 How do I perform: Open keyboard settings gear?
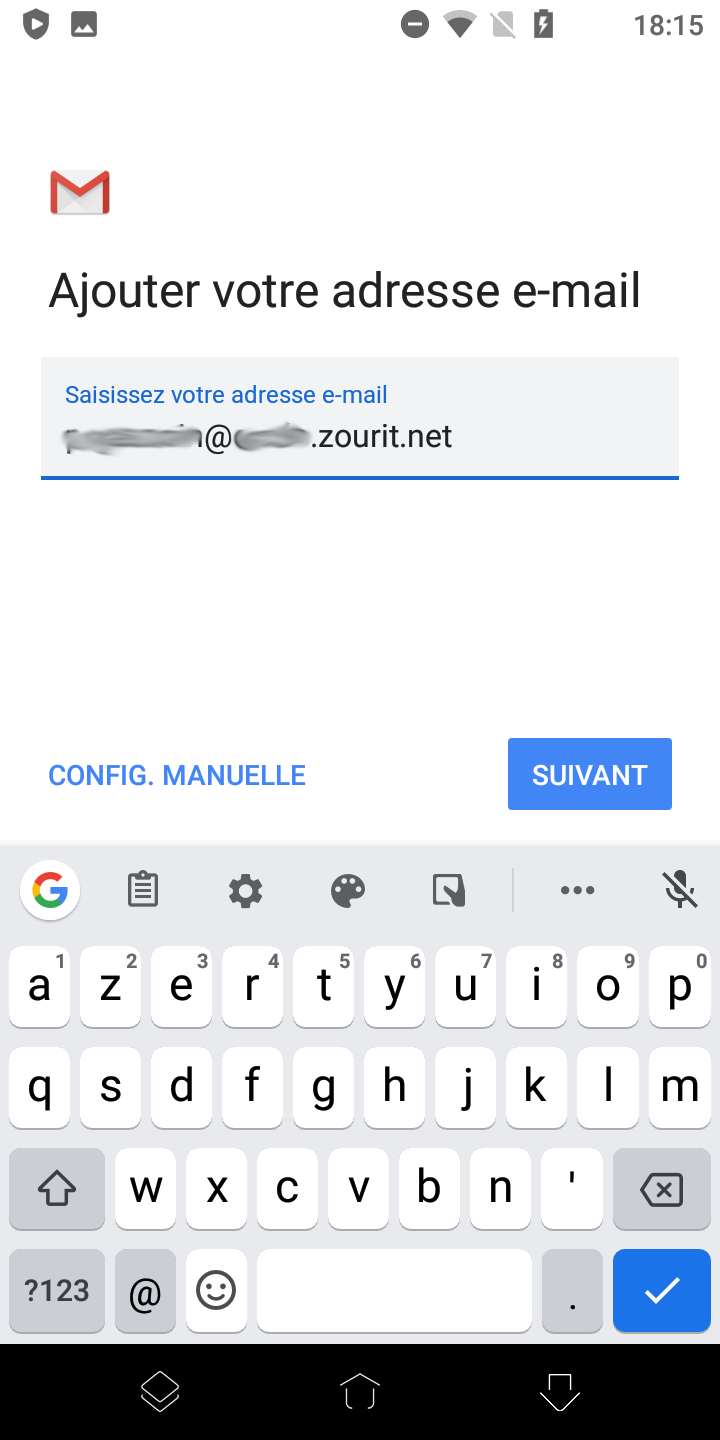(x=245, y=889)
